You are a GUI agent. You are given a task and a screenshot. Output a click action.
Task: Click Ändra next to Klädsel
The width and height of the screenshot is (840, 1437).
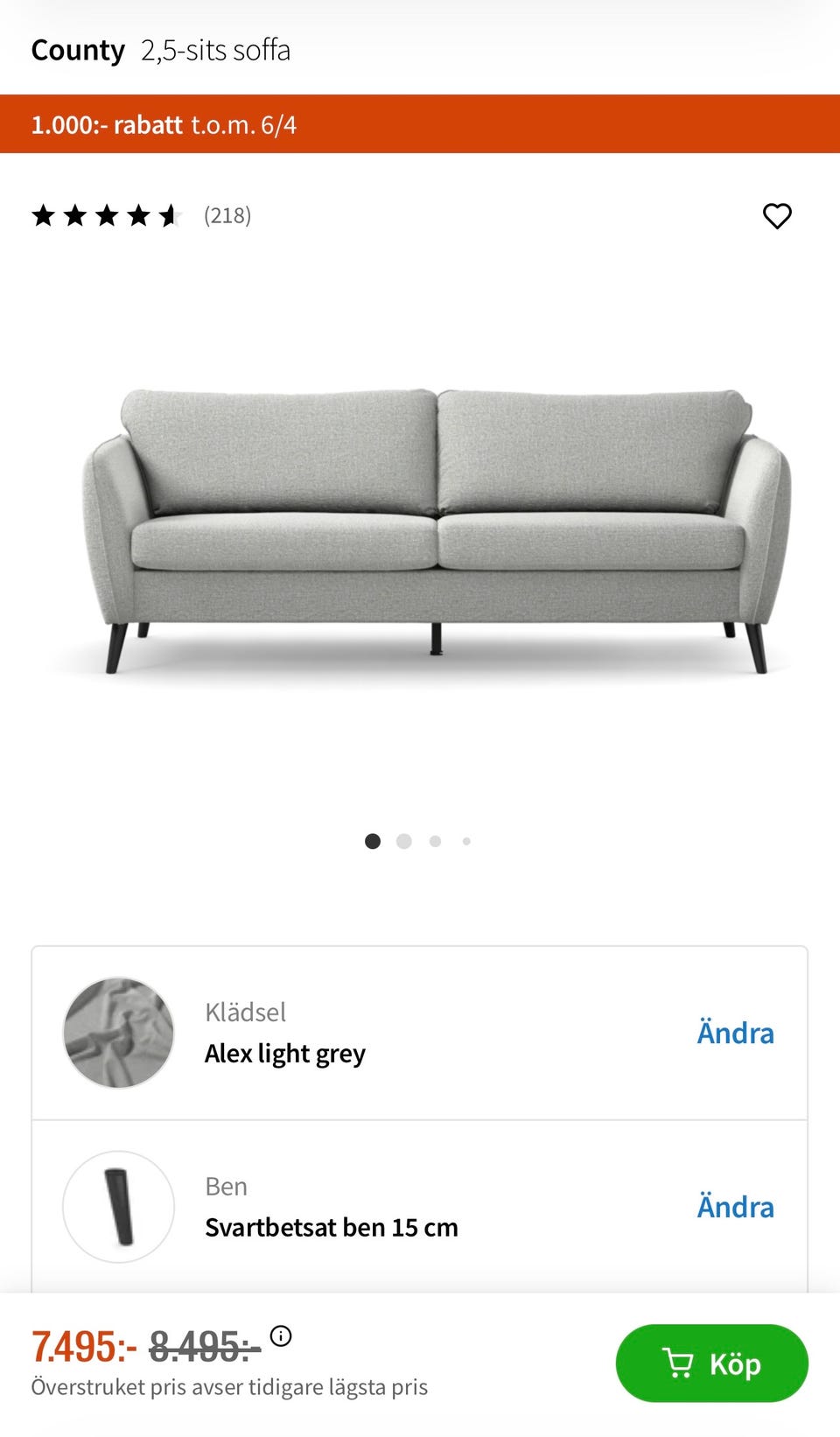(736, 1033)
